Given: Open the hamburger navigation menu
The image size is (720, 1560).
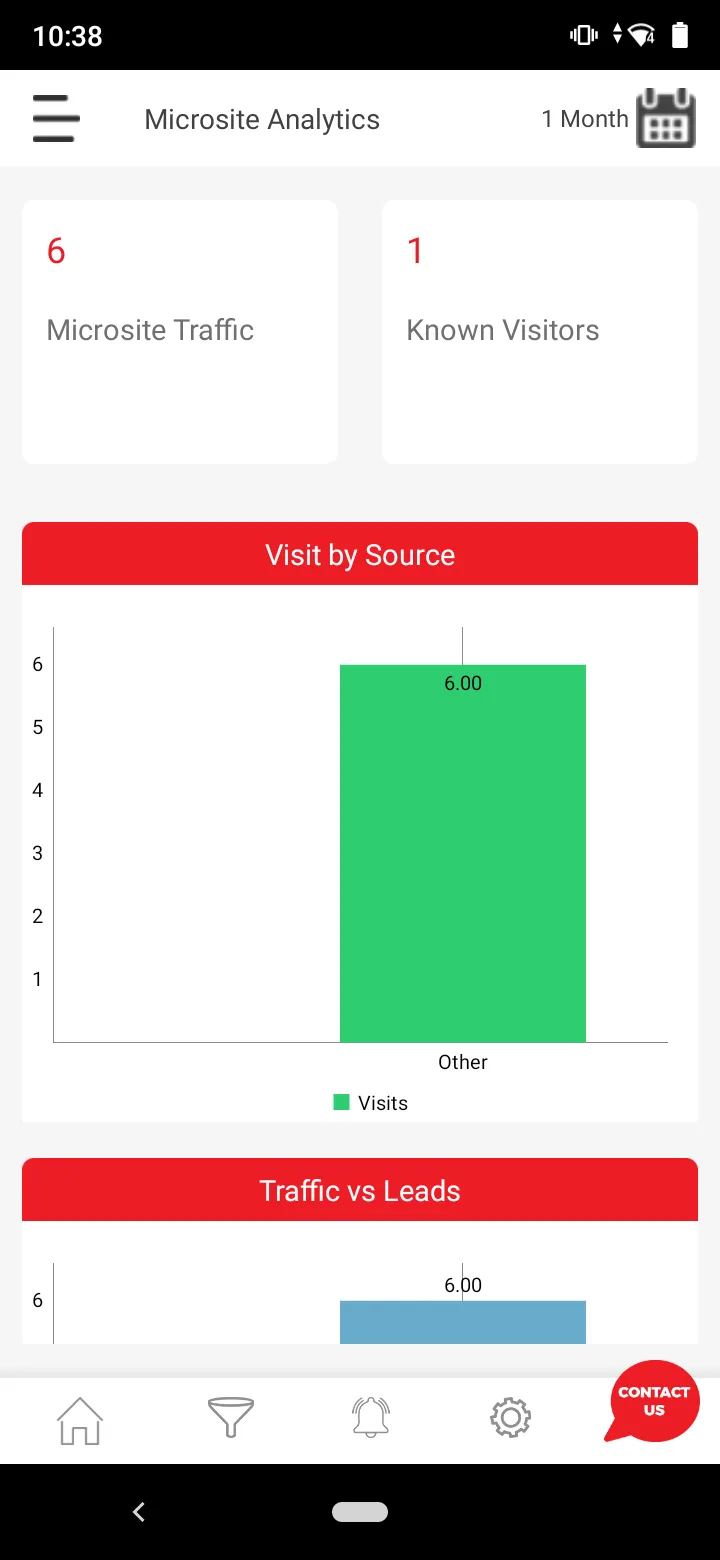Looking at the screenshot, I should [55, 117].
